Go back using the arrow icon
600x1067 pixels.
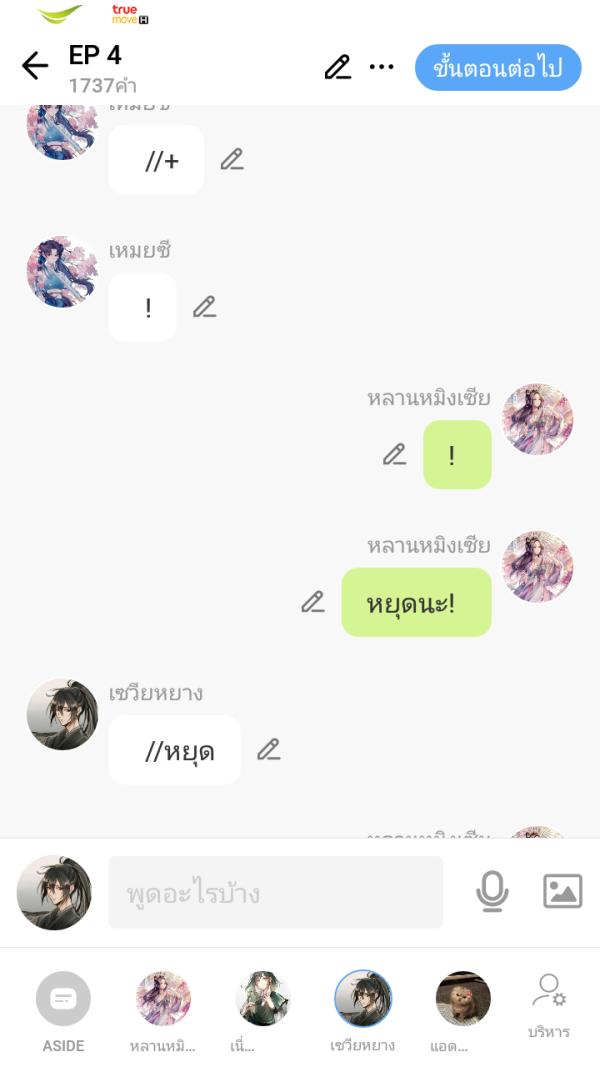(x=35, y=67)
